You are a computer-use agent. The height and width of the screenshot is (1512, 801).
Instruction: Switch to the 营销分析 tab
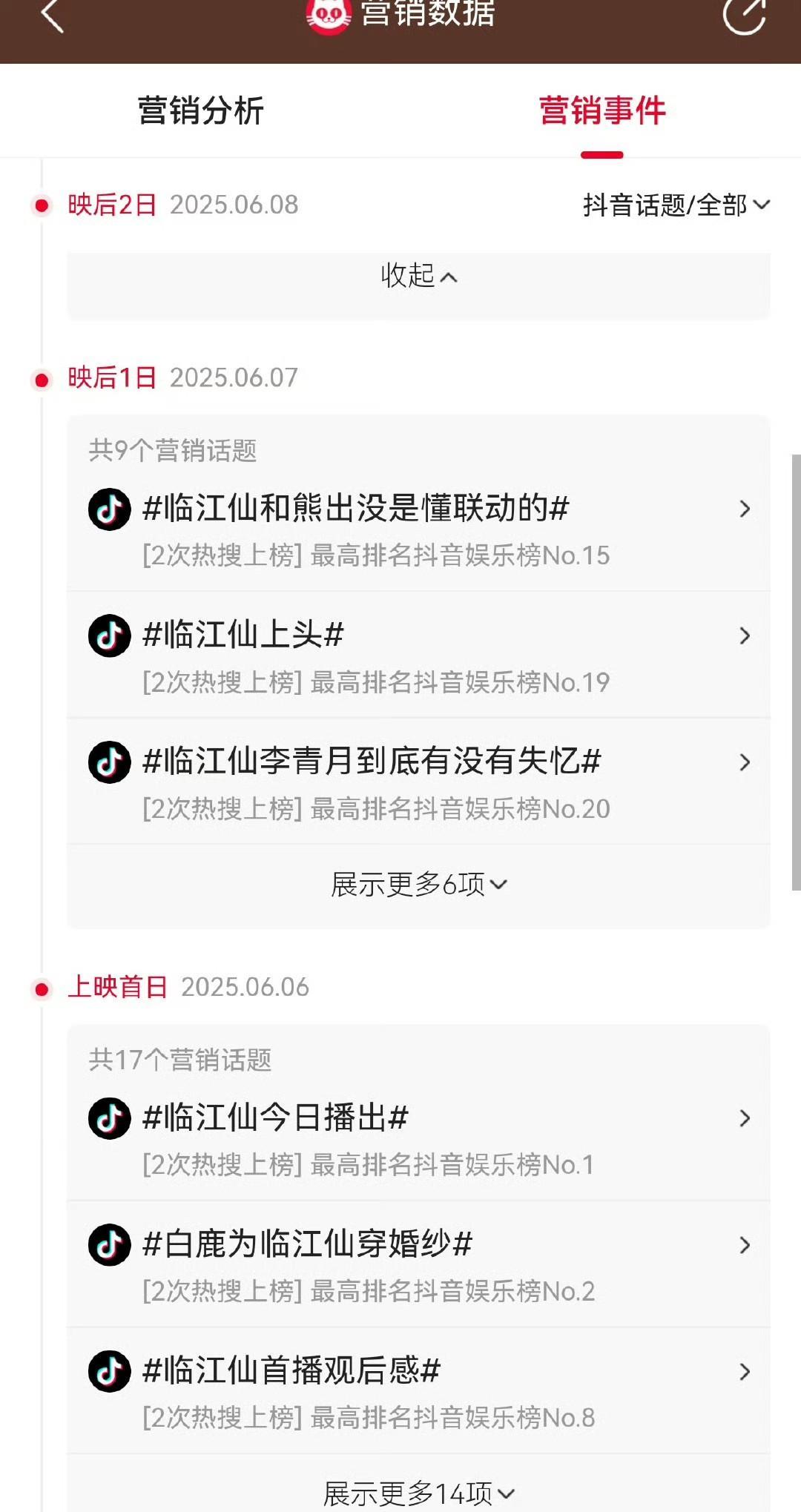pyautogui.click(x=201, y=111)
